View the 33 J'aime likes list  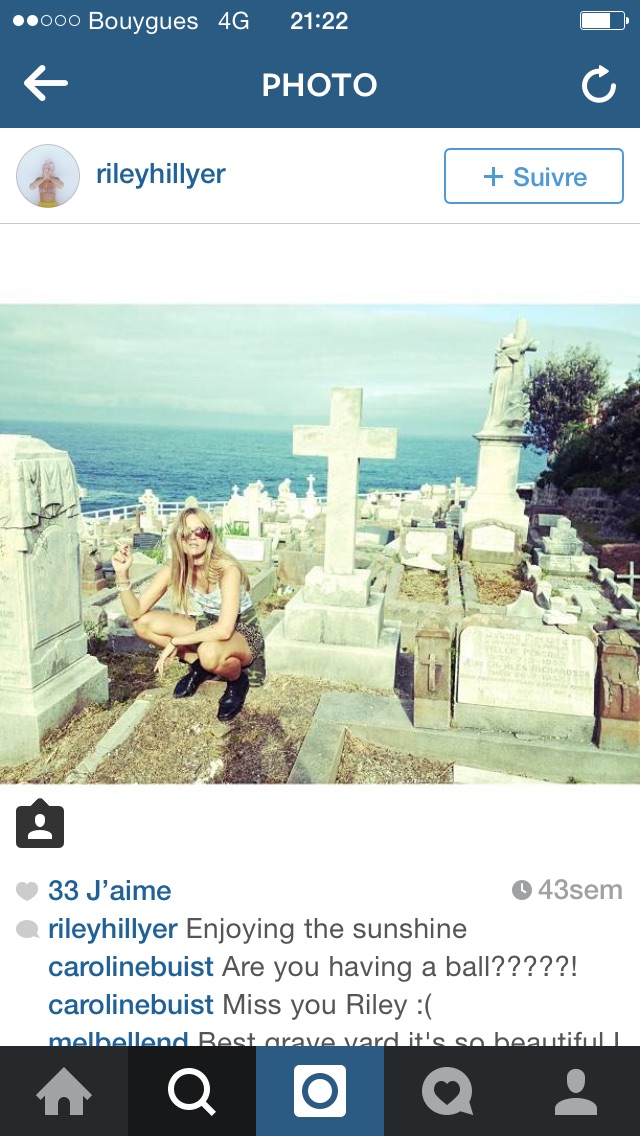pos(109,890)
